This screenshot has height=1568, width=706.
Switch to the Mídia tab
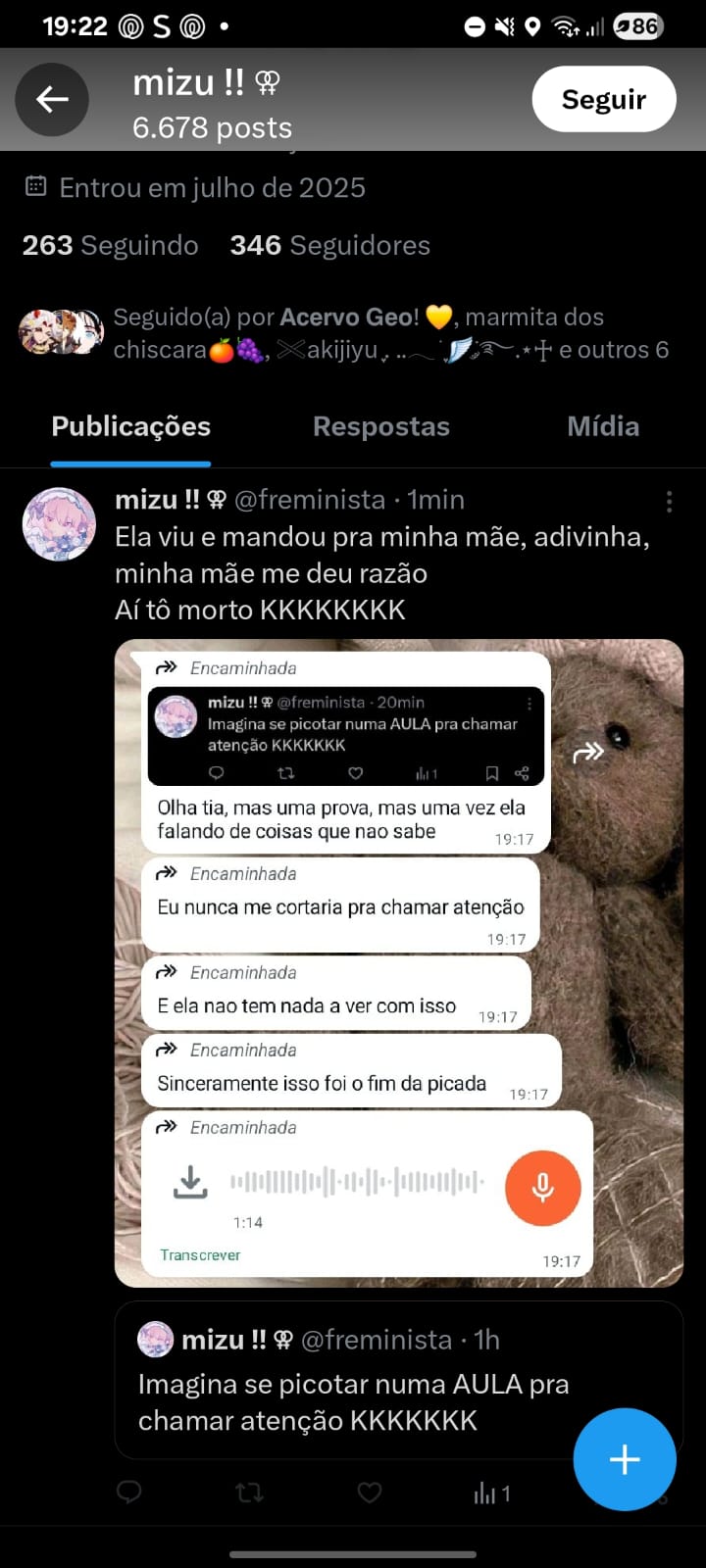(602, 426)
